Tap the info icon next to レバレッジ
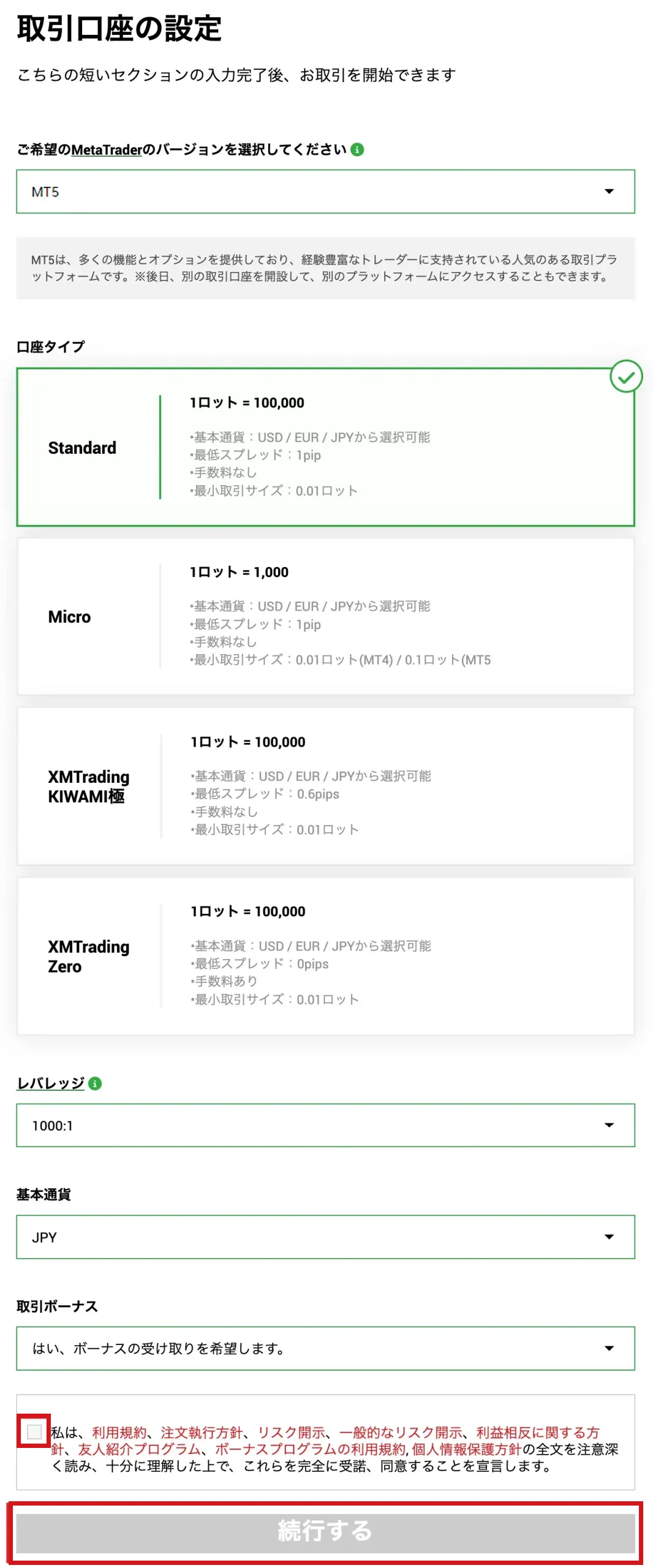Image resolution: width=653 pixels, height=1568 pixels. [x=95, y=1084]
